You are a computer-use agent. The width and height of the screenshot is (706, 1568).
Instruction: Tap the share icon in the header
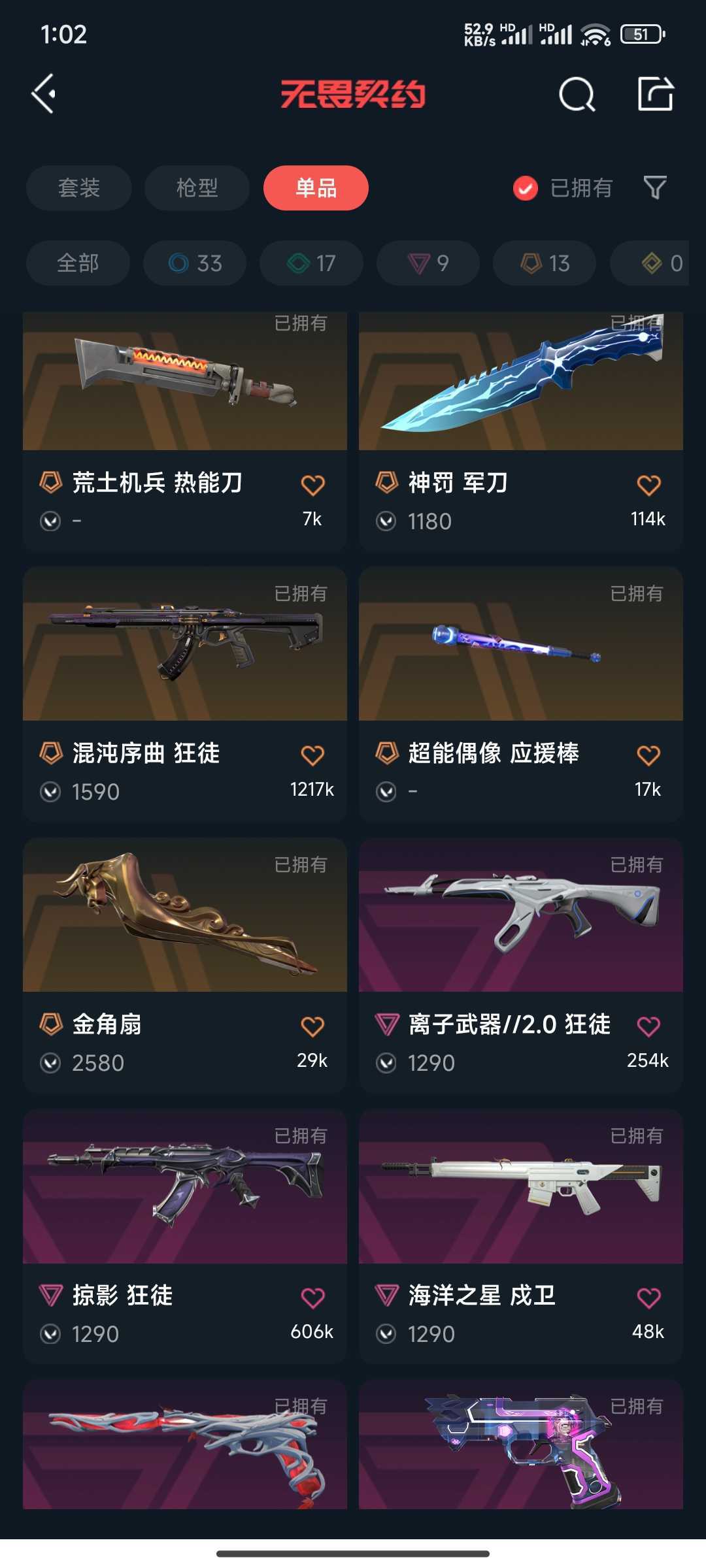click(656, 94)
